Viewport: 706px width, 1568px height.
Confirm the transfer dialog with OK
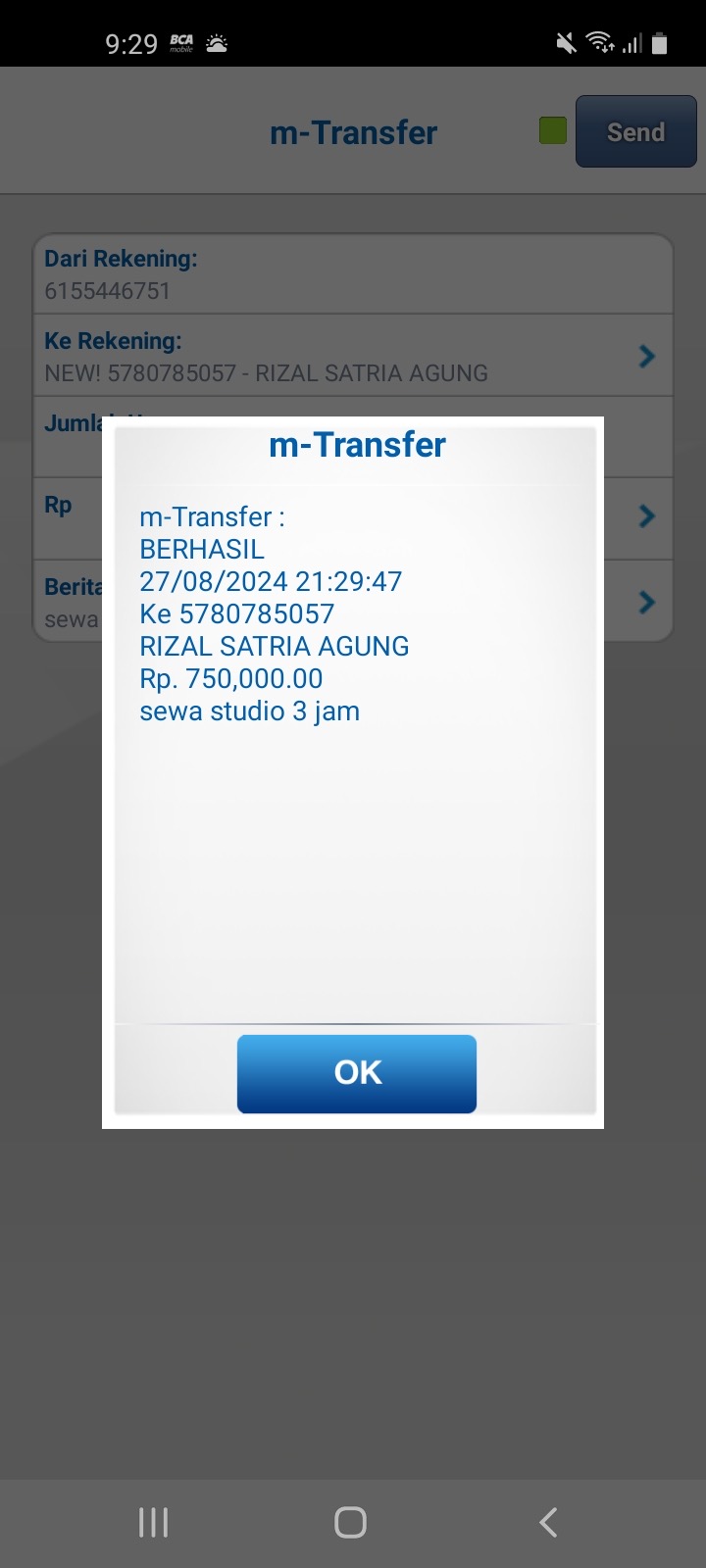(x=357, y=1073)
